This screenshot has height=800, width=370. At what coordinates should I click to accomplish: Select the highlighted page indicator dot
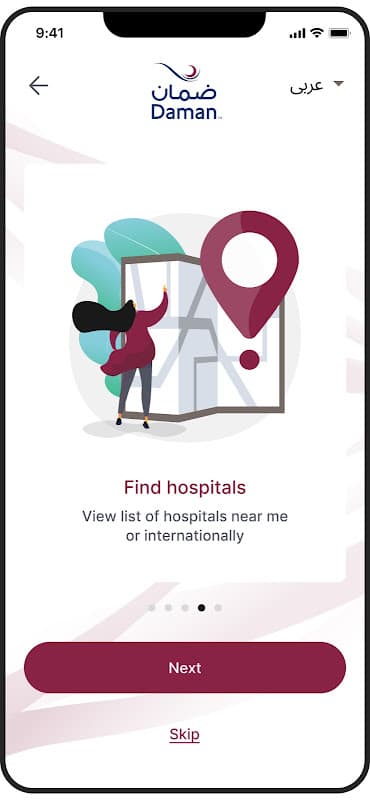pyautogui.click(x=202, y=608)
